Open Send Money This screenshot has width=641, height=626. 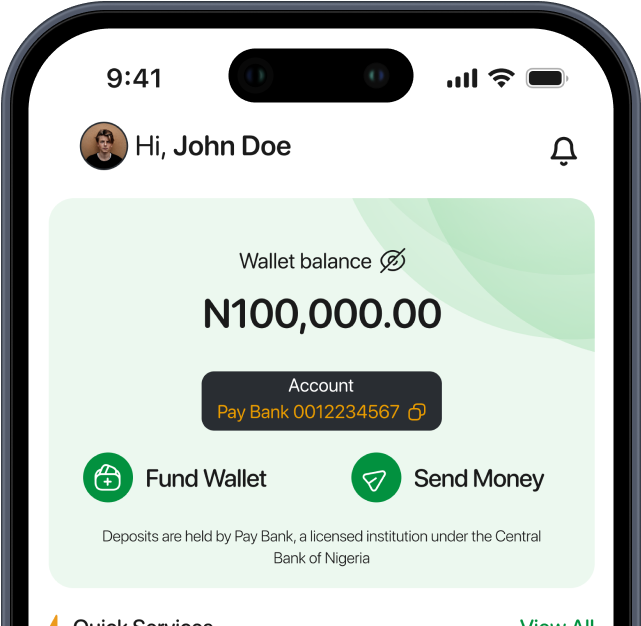448,478
